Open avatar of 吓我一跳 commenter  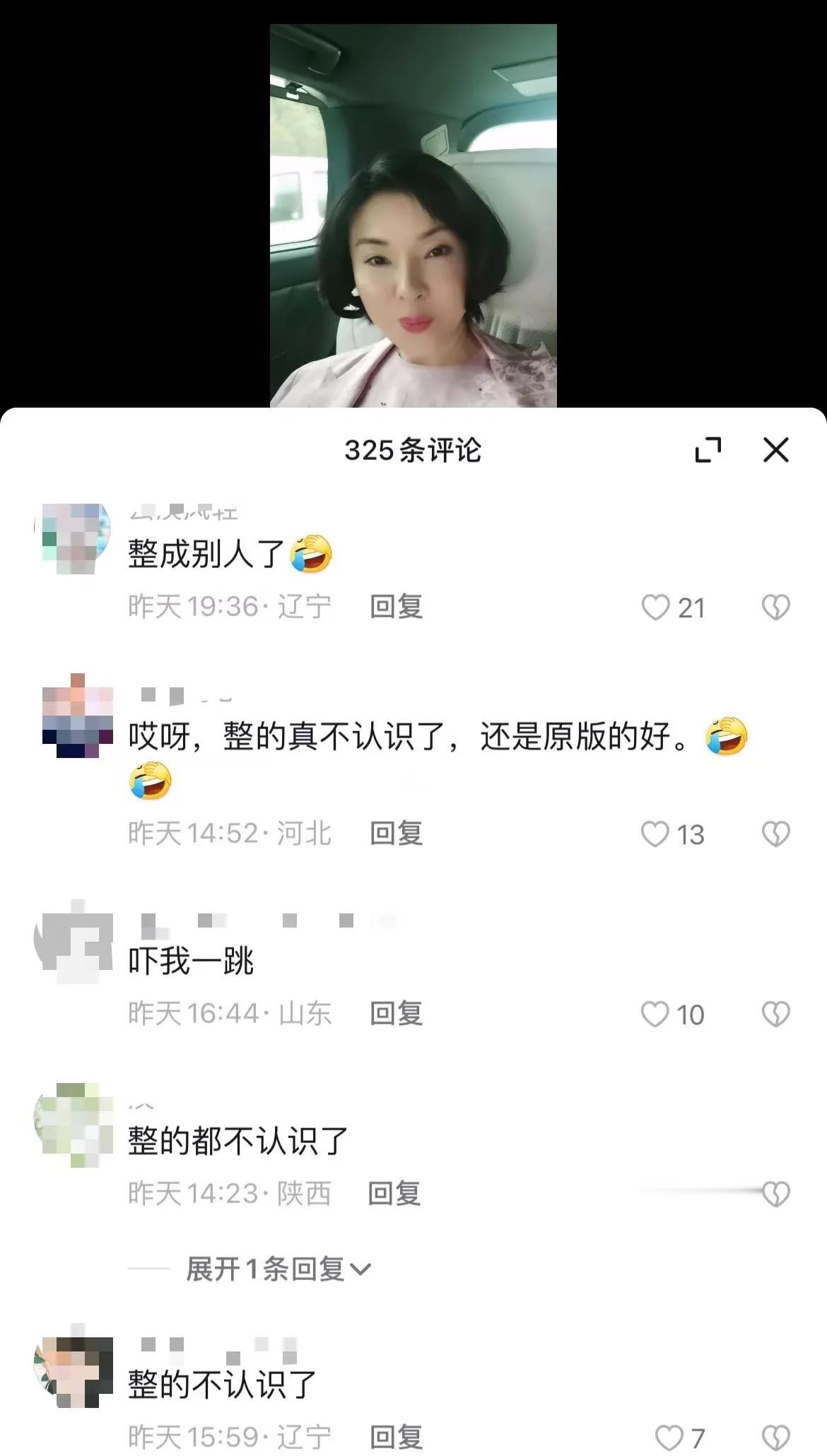[74, 940]
